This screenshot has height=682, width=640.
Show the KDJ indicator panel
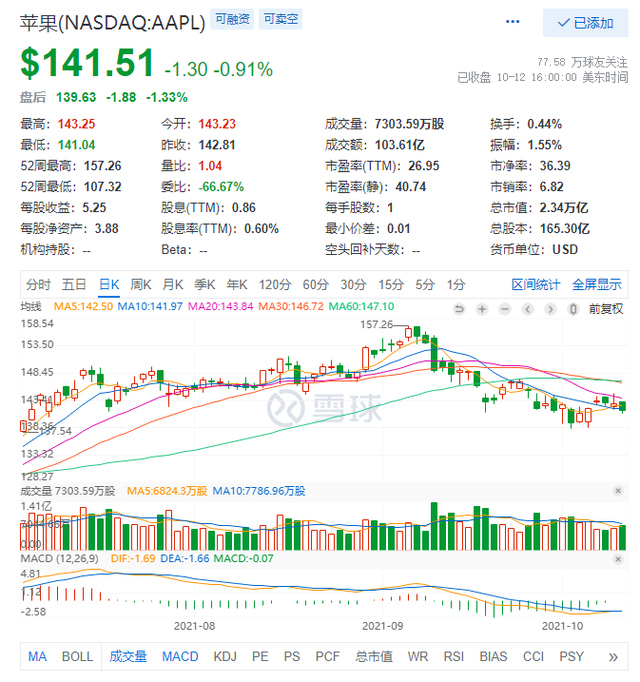tap(227, 657)
